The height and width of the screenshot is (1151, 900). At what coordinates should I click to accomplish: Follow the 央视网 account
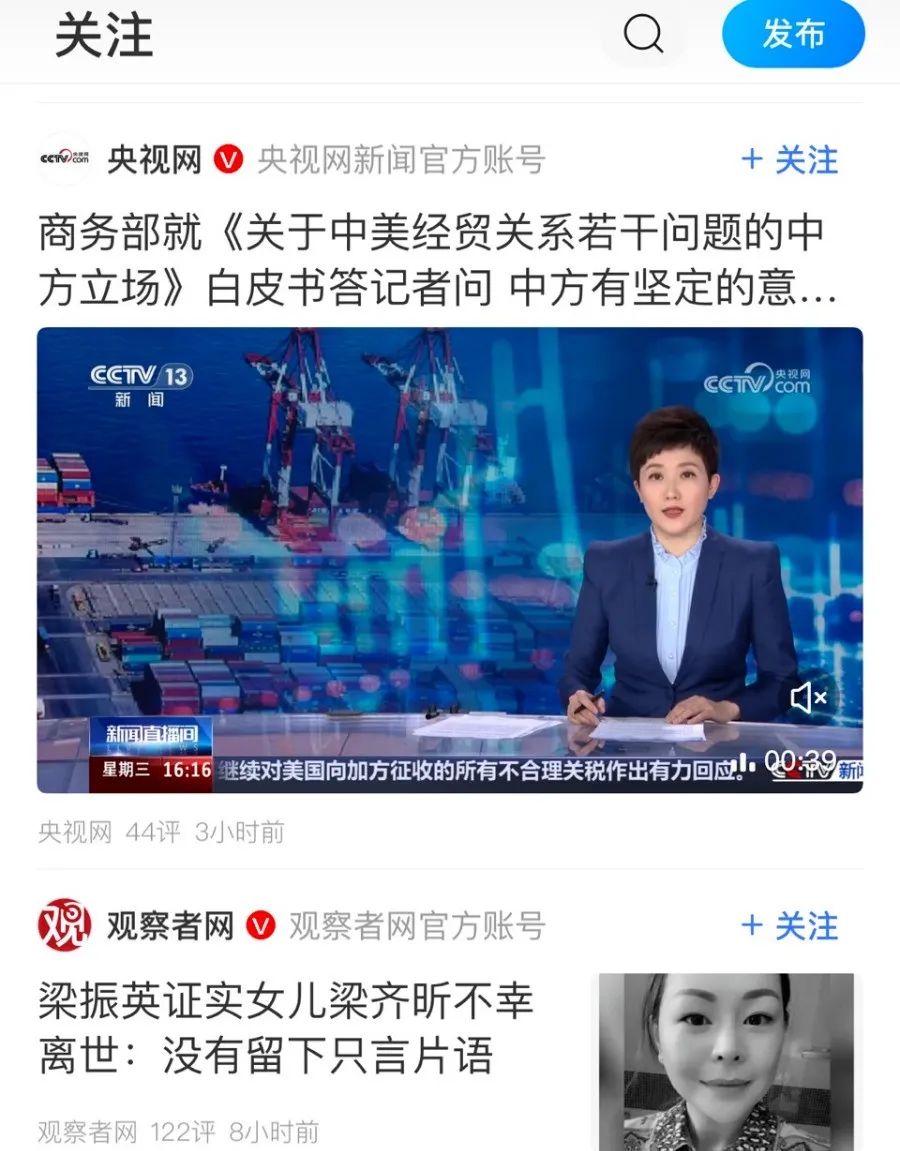tap(790, 160)
